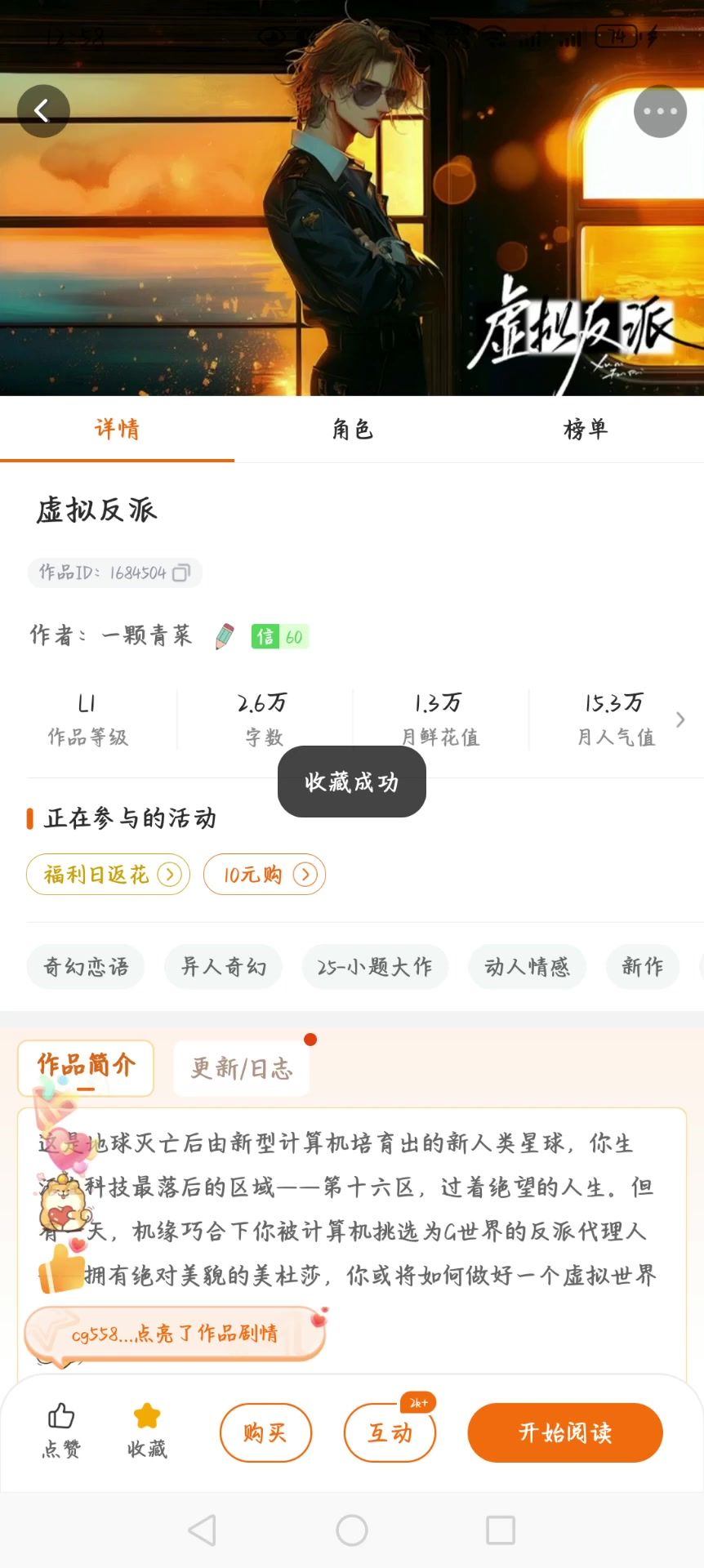Viewport: 704px width, 1568px height.
Task: Like this work with 点赞
Action: (61, 1431)
